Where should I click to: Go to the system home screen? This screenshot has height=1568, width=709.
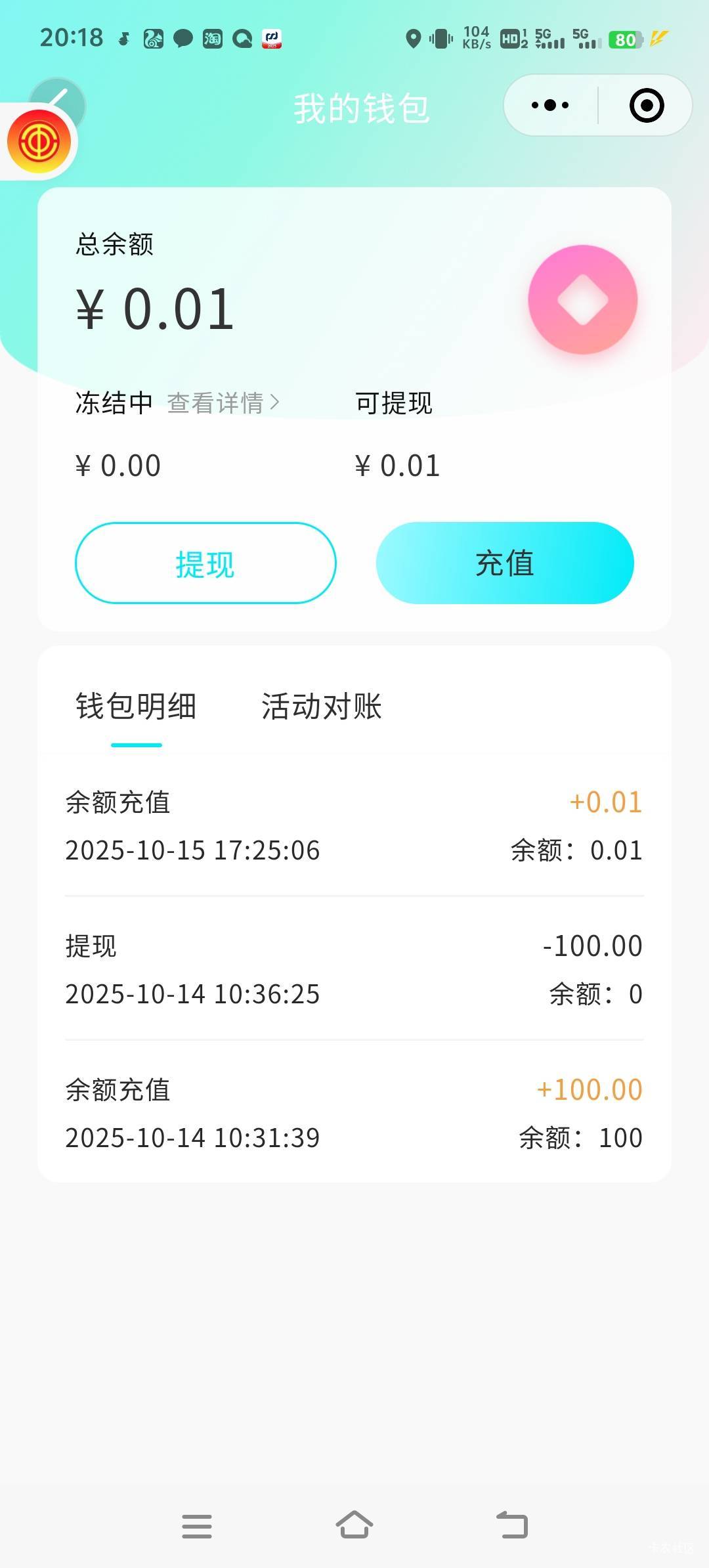pos(354,1525)
